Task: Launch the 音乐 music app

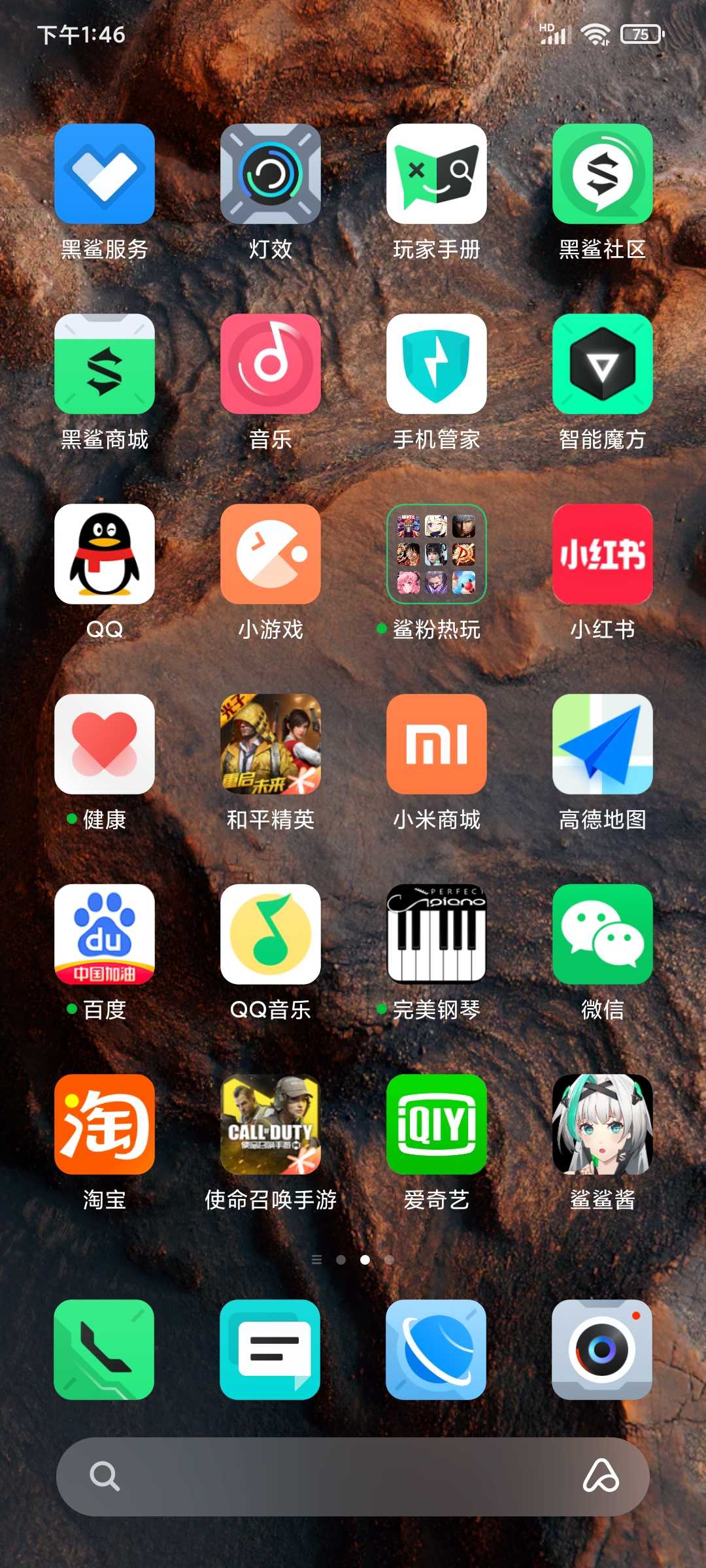Action: click(271, 364)
